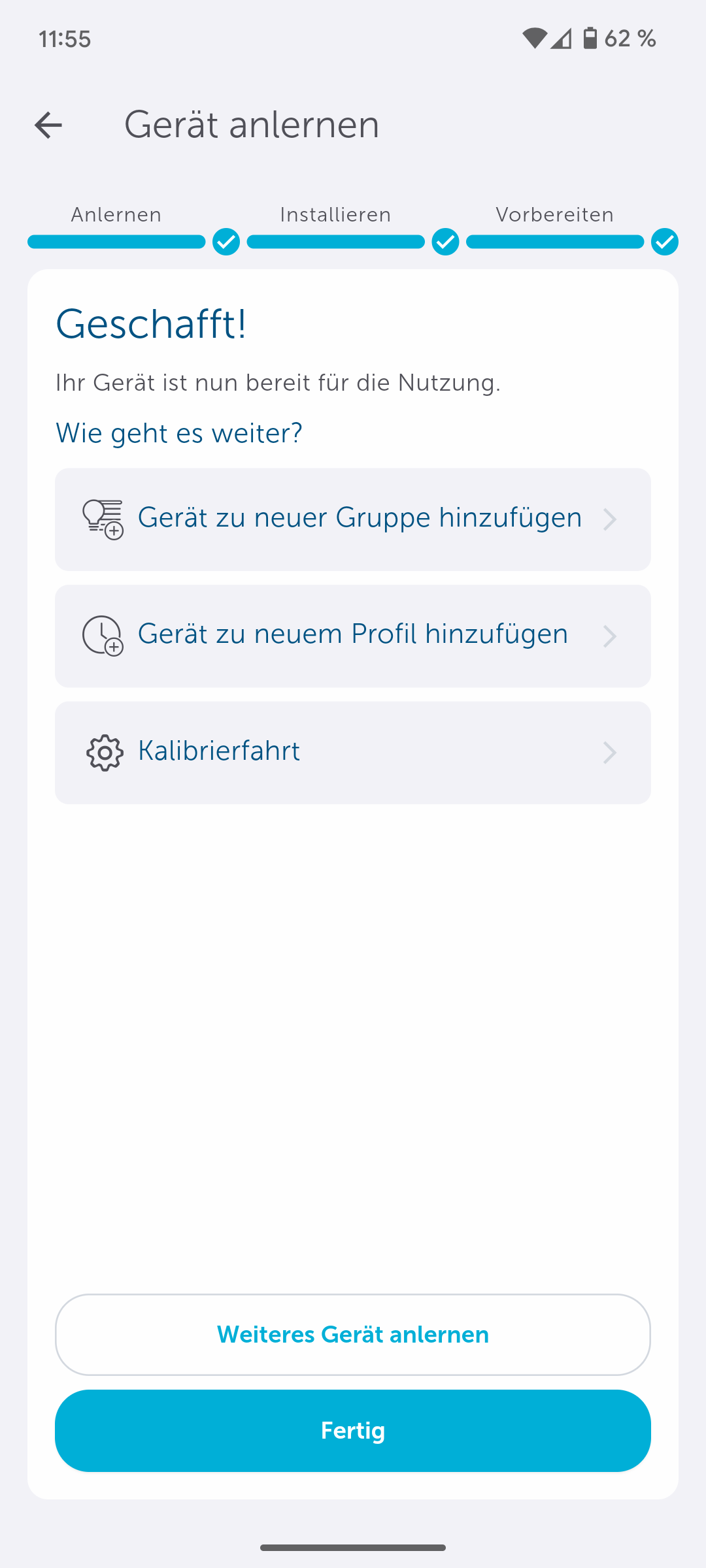Start the Kalibrierfahrt option
The image size is (706, 1568).
click(x=352, y=753)
